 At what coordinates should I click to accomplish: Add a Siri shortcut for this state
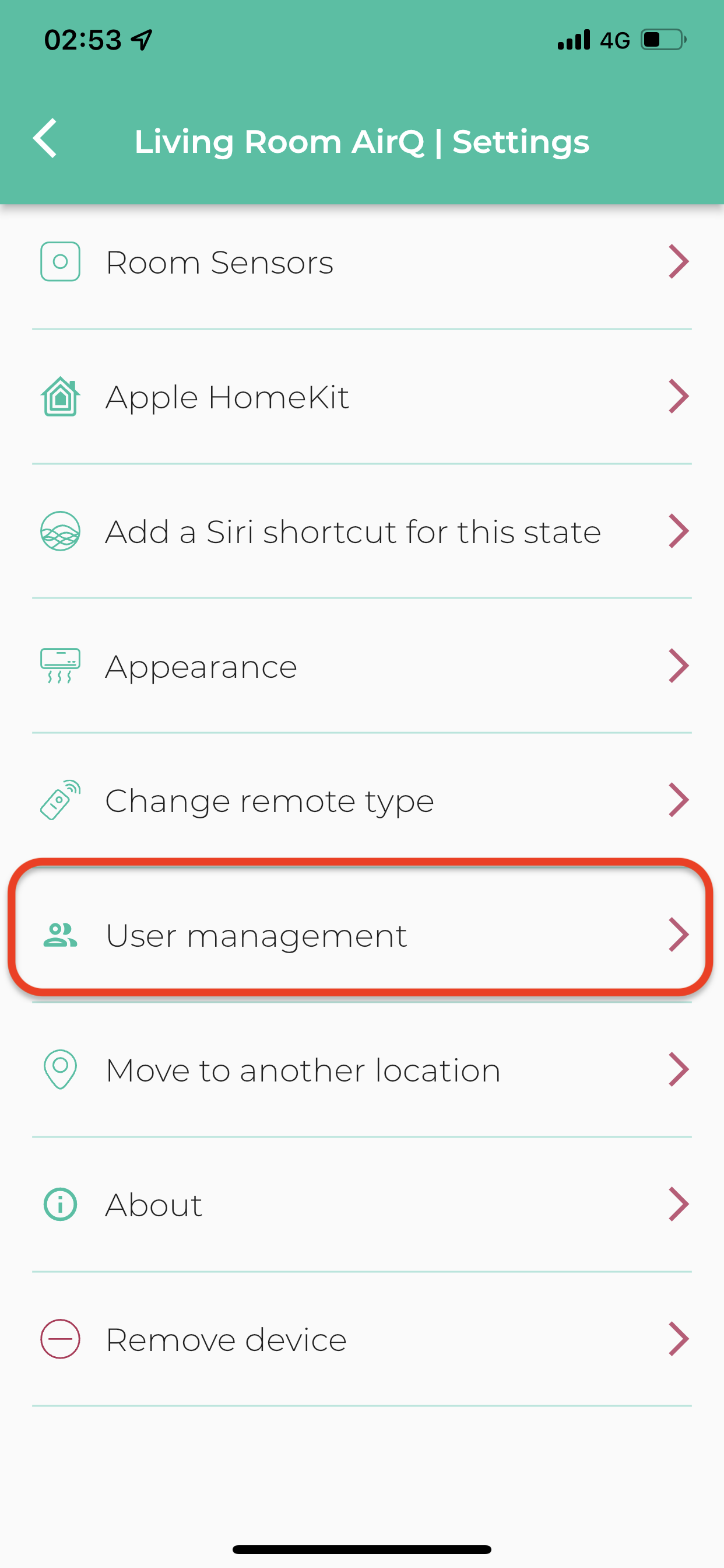(x=362, y=531)
